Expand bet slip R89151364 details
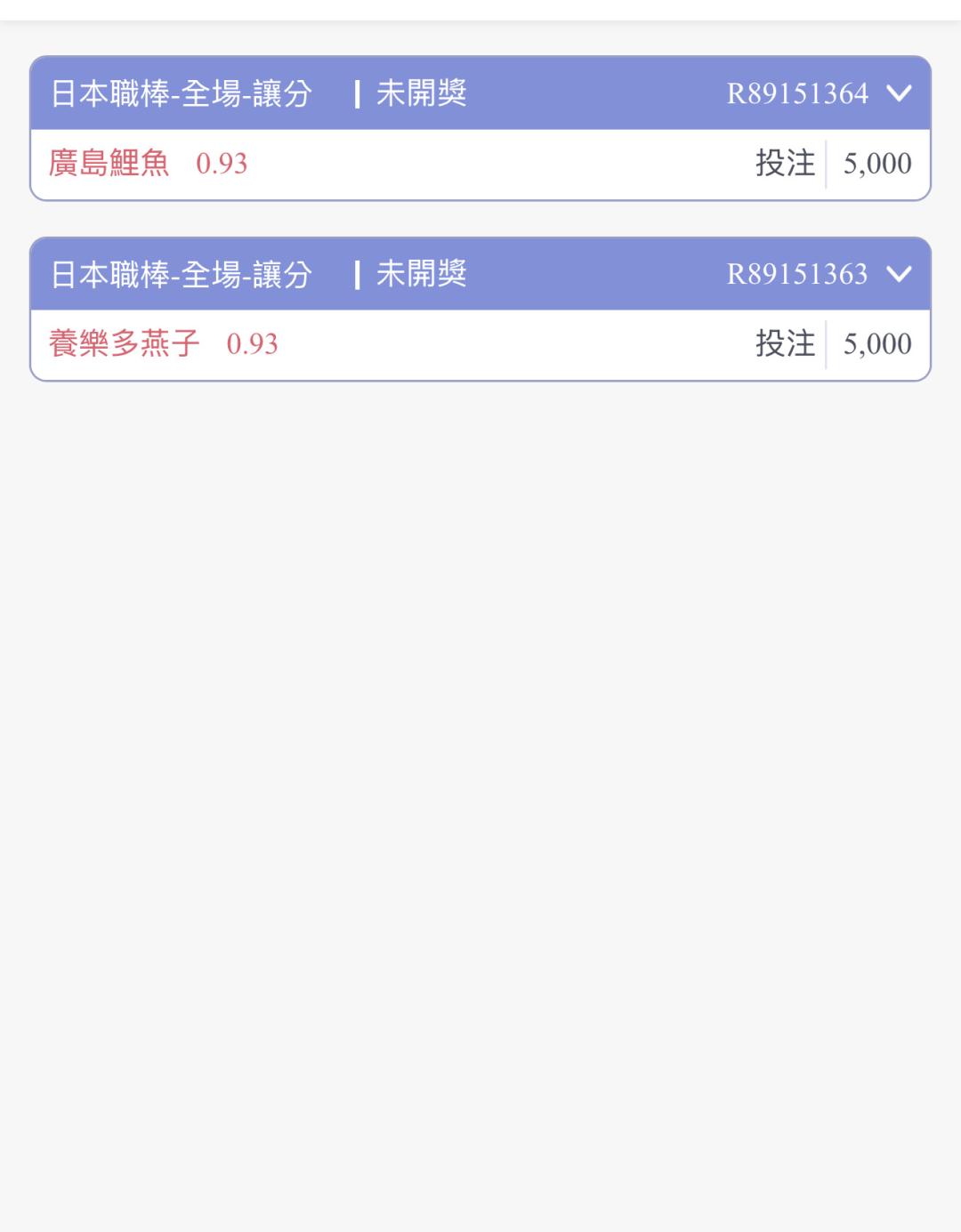961x1232 pixels. (899, 93)
